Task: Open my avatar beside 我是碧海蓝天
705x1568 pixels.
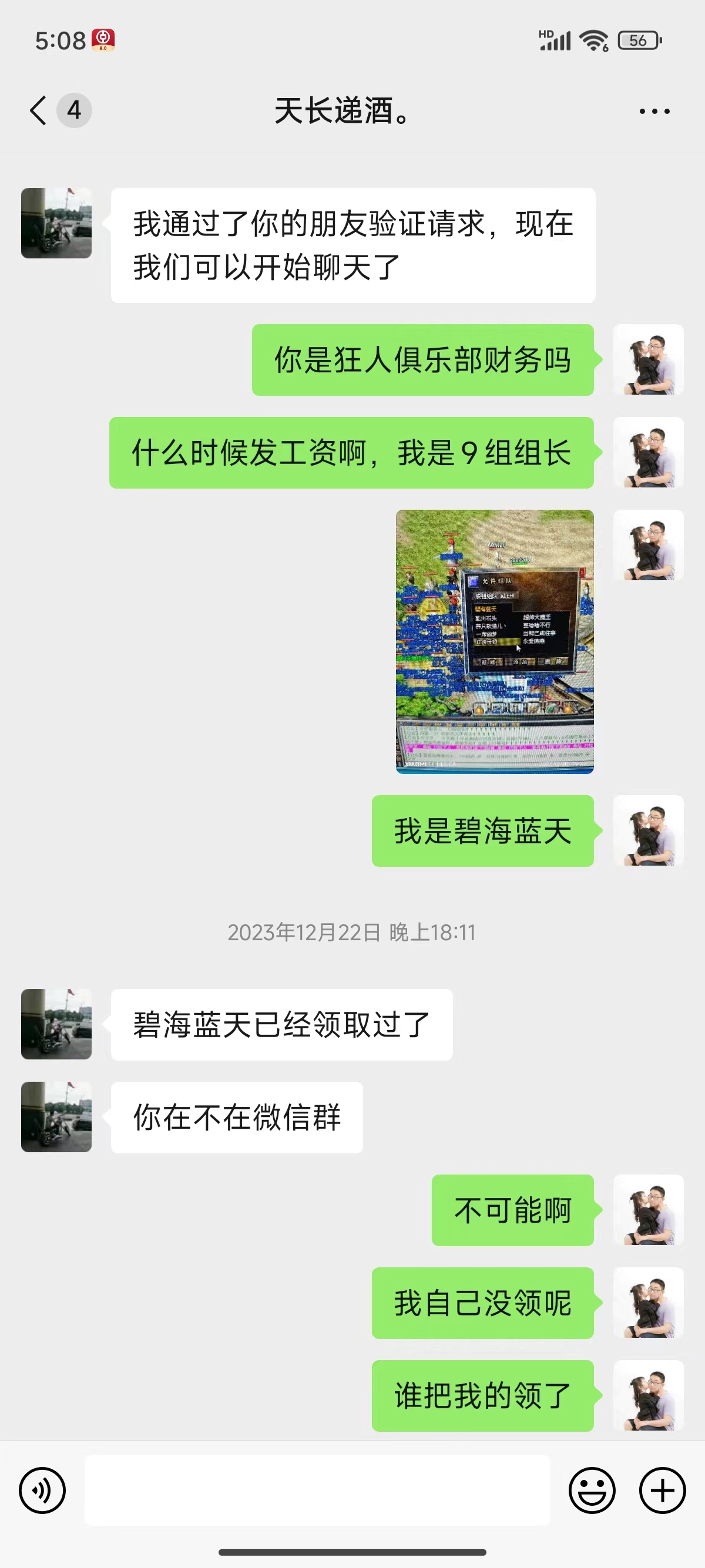Action: [649, 831]
